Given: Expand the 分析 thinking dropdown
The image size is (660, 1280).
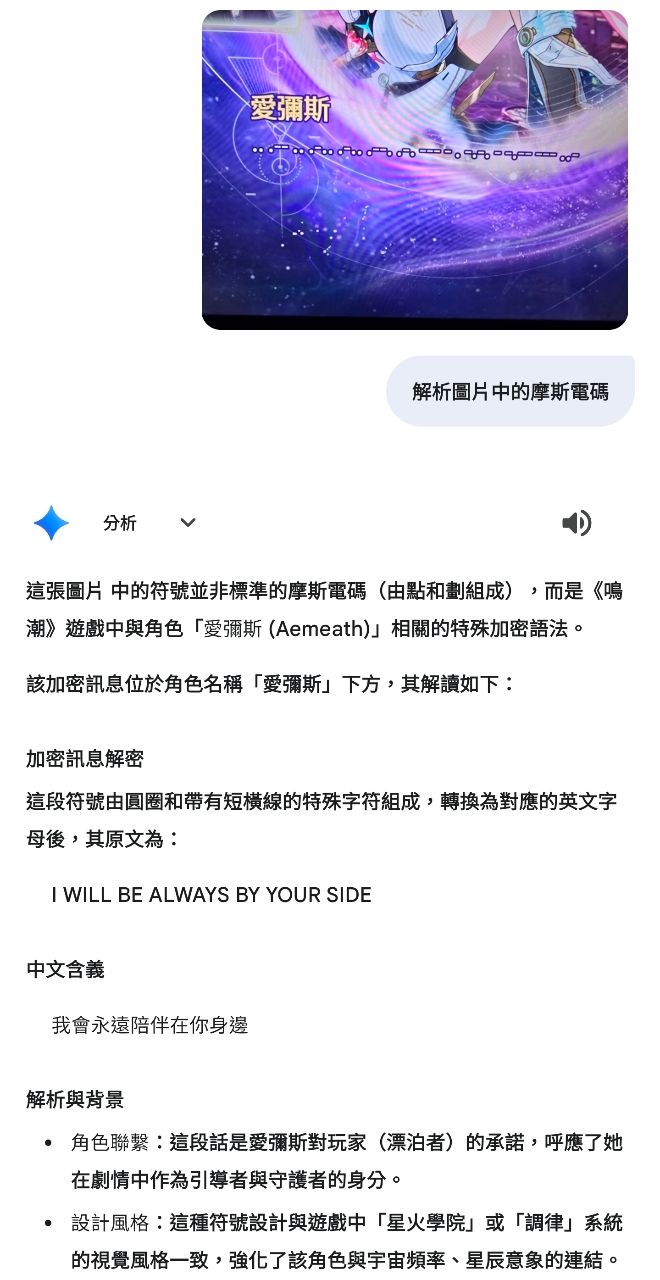Looking at the screenshot, I should click(x=187, y=523).
